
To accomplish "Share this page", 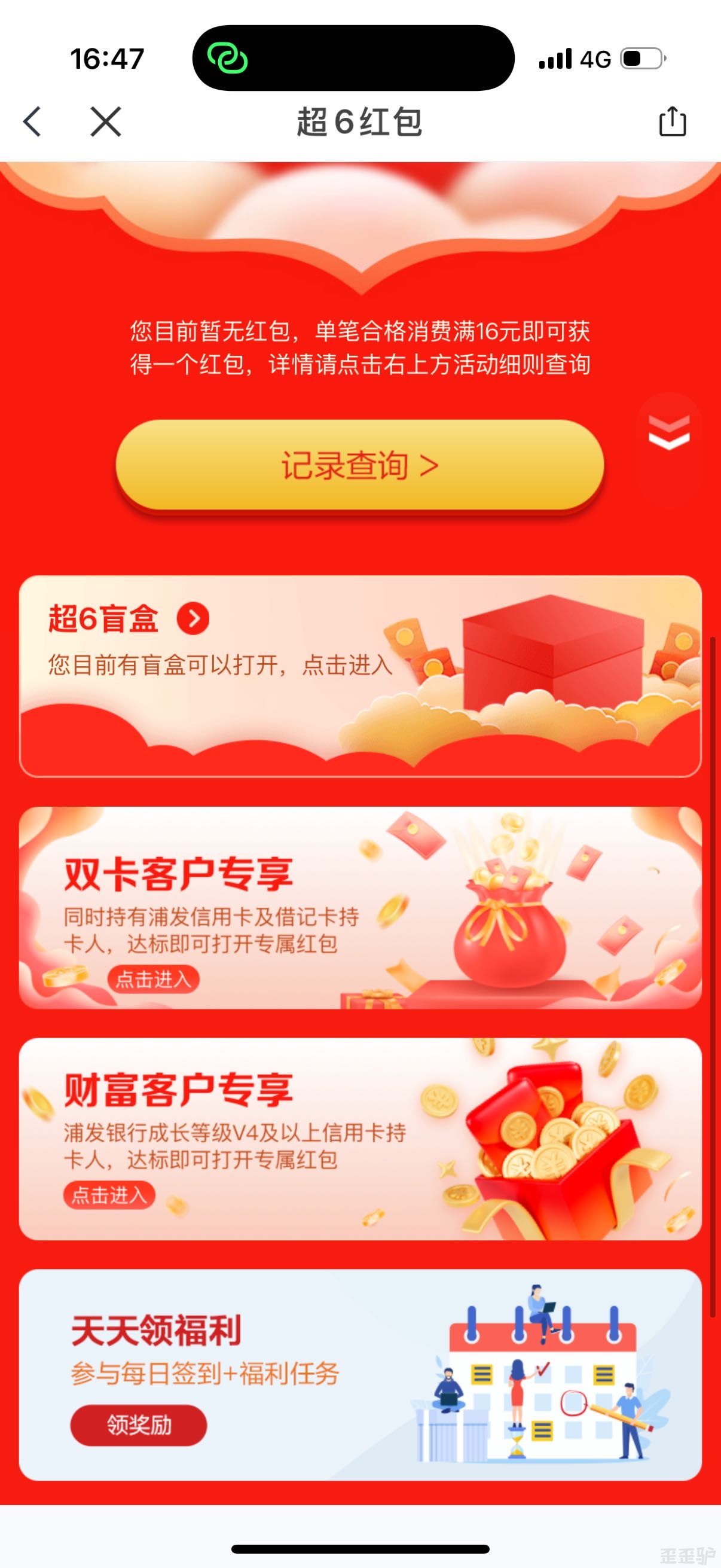I will click(673, 121).
